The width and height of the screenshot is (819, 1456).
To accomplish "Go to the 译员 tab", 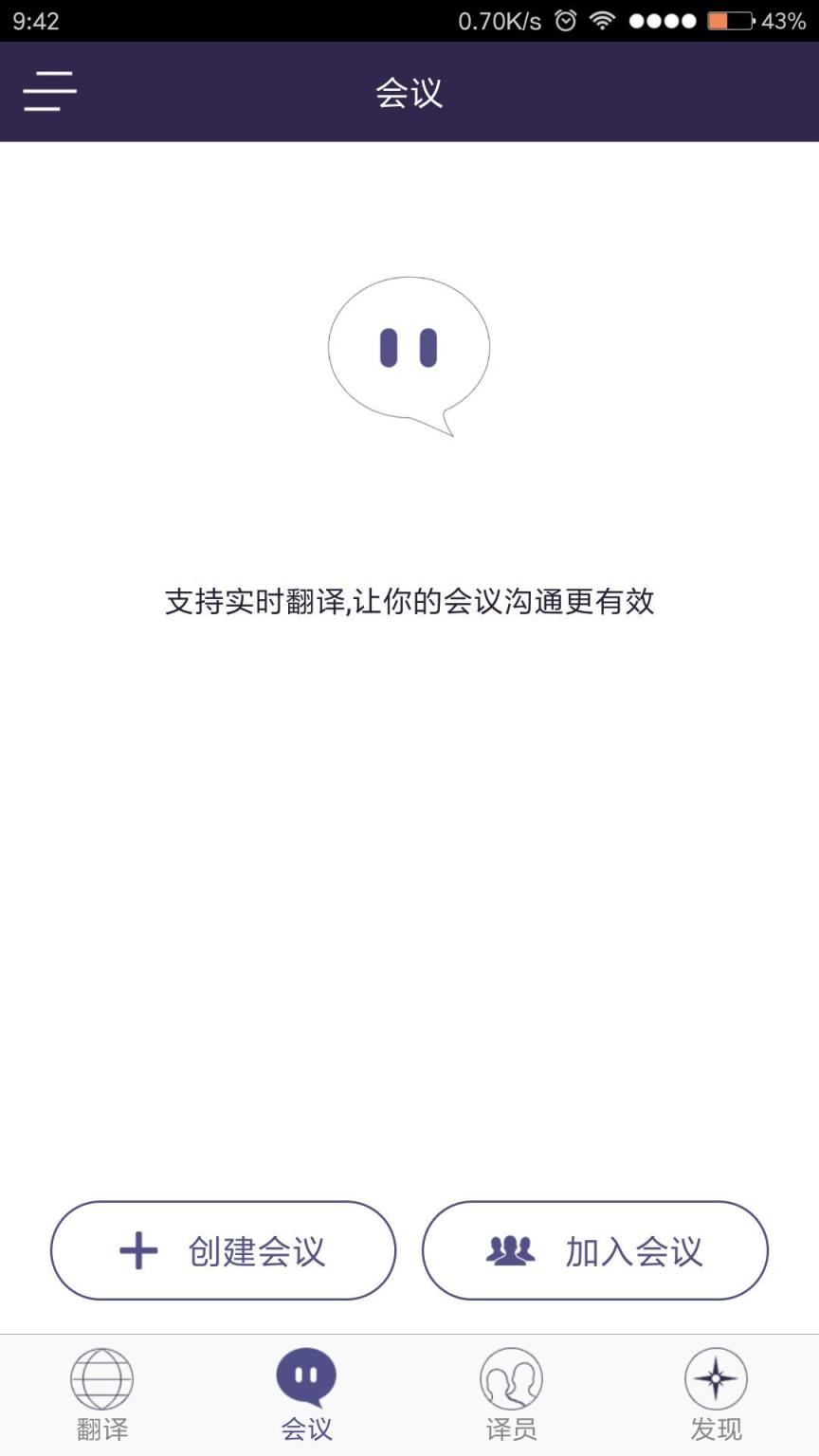I will point(511,1394).
